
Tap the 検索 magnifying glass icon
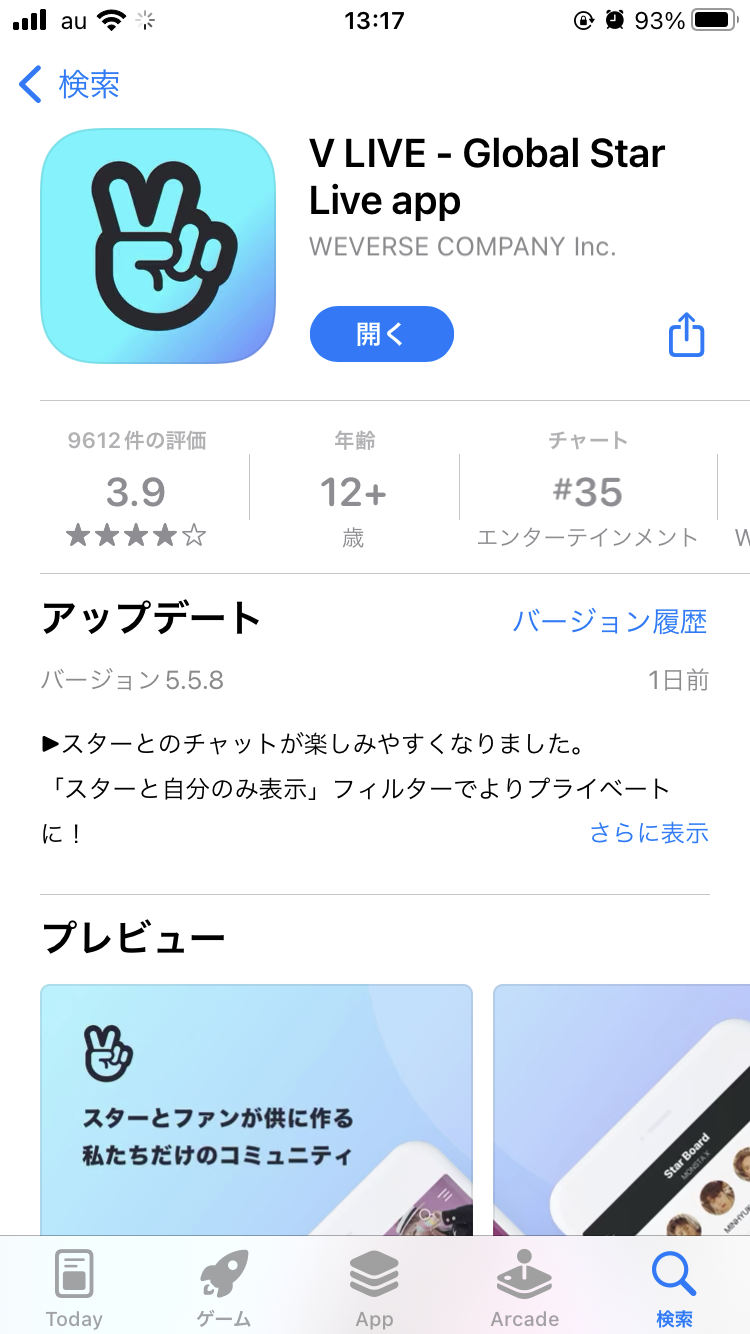pyautogui.click(x=673, y=1273)
